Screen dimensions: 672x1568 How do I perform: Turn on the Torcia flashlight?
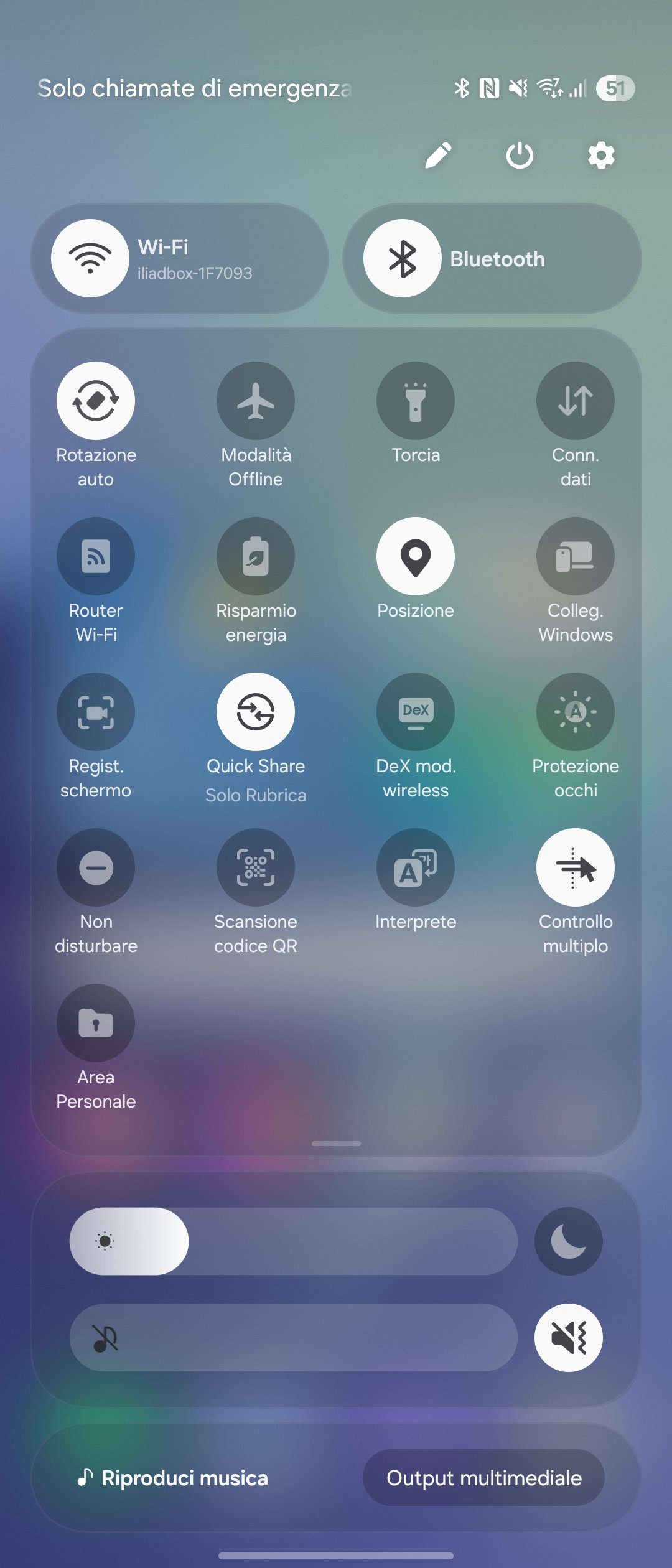coord(416,401)
